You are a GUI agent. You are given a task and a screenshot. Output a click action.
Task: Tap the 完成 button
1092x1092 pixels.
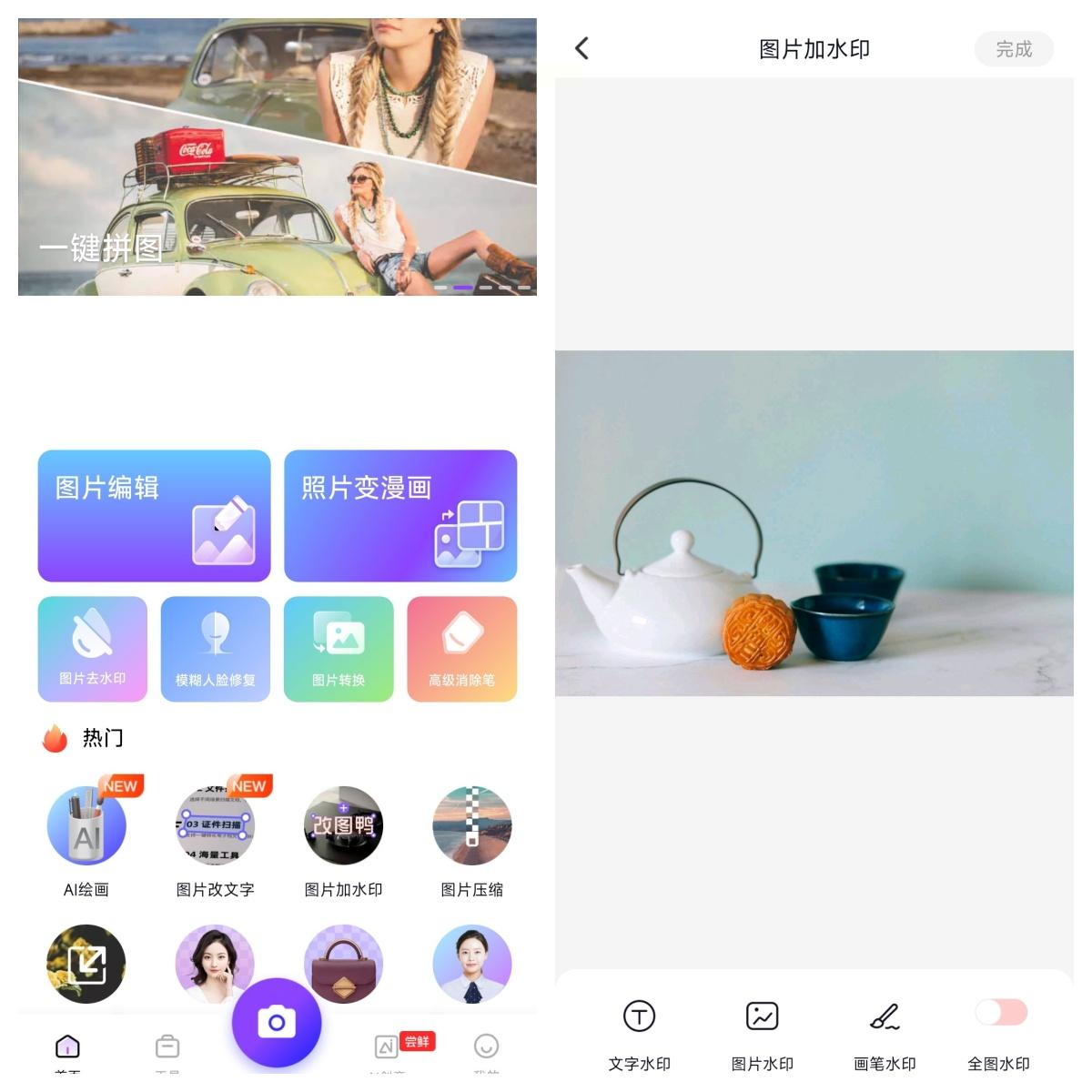pyautogui.click(x=1013, y=49)
